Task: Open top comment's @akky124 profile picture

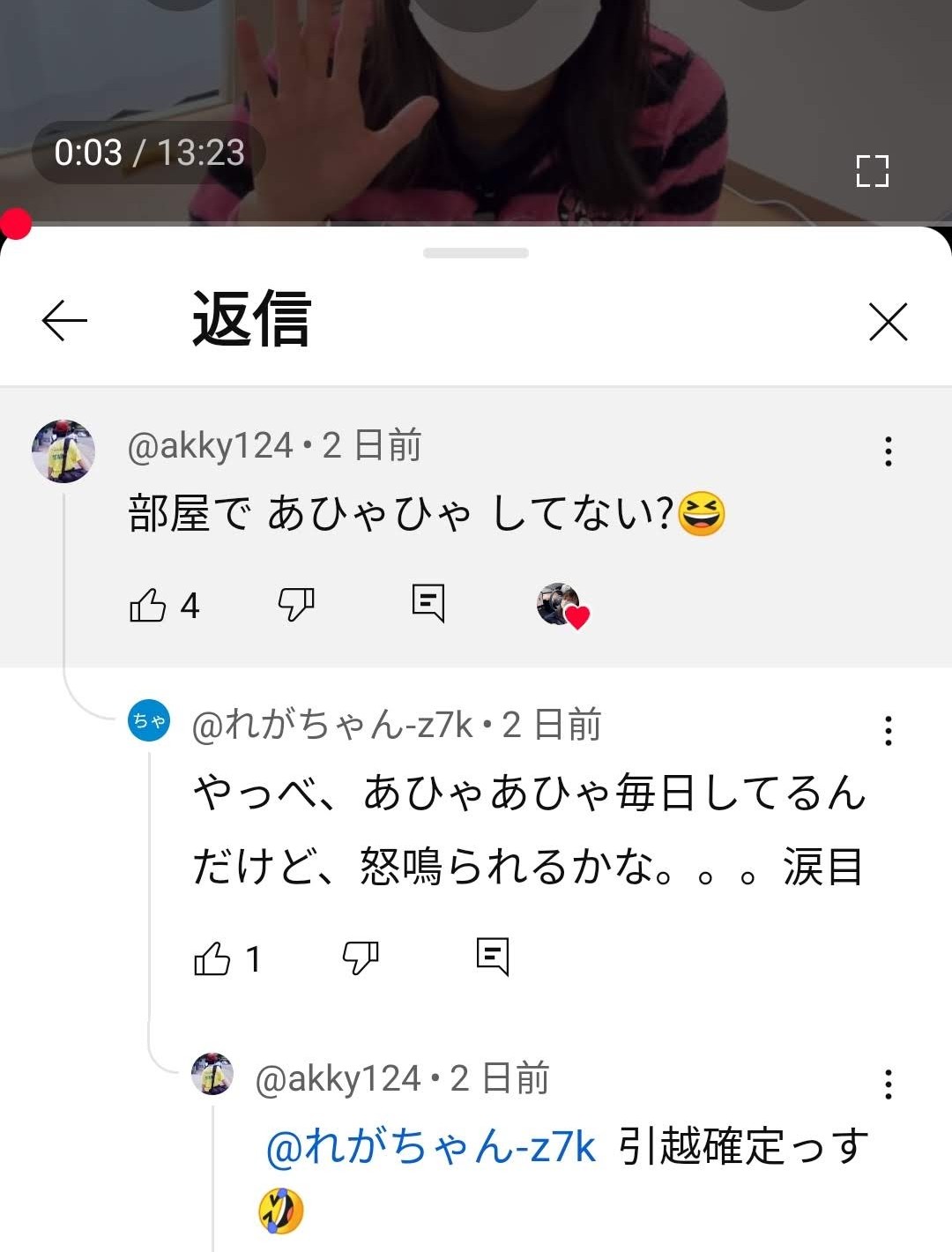Action: click(63, 451)
